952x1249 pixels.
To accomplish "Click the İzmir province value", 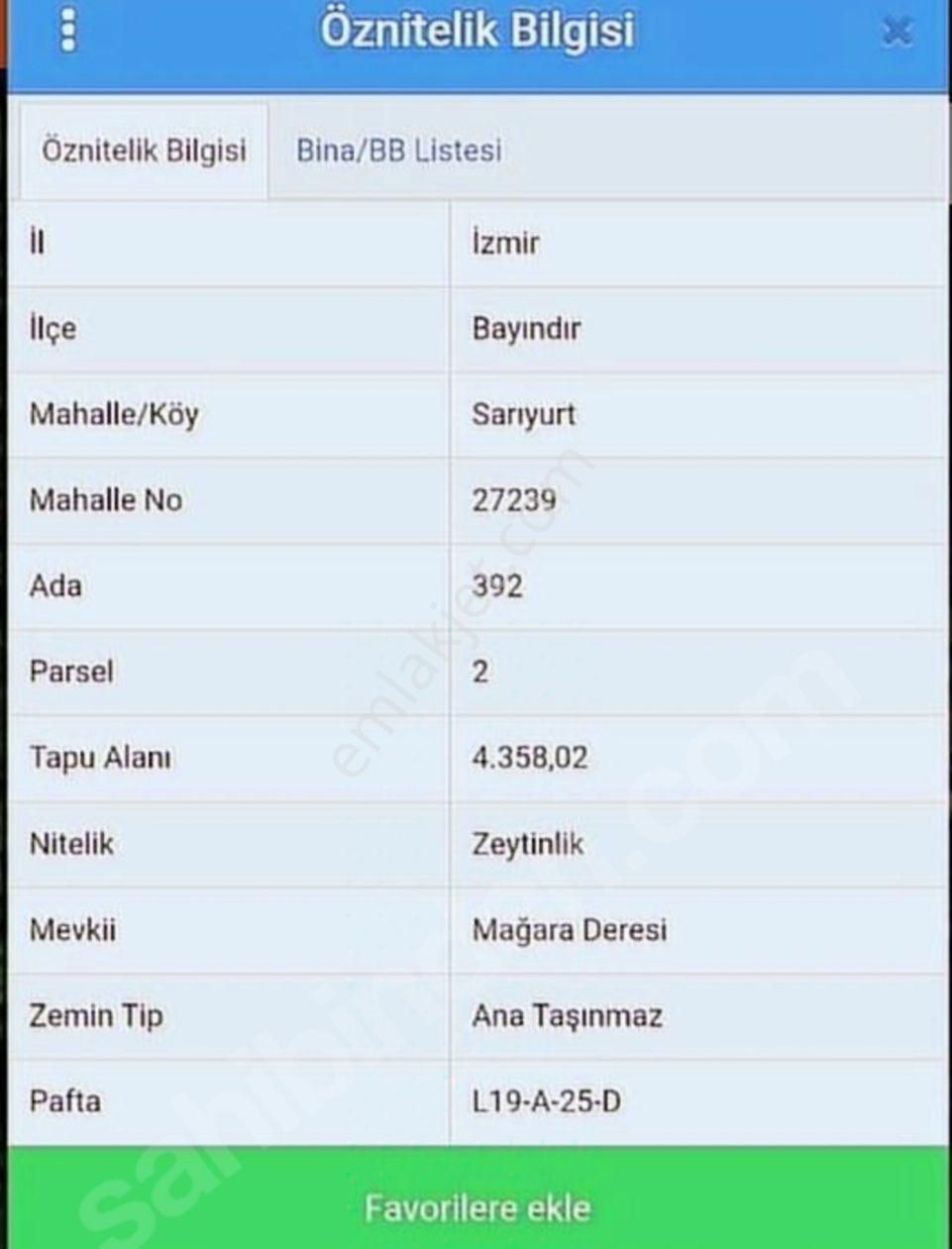I will 505,243.
